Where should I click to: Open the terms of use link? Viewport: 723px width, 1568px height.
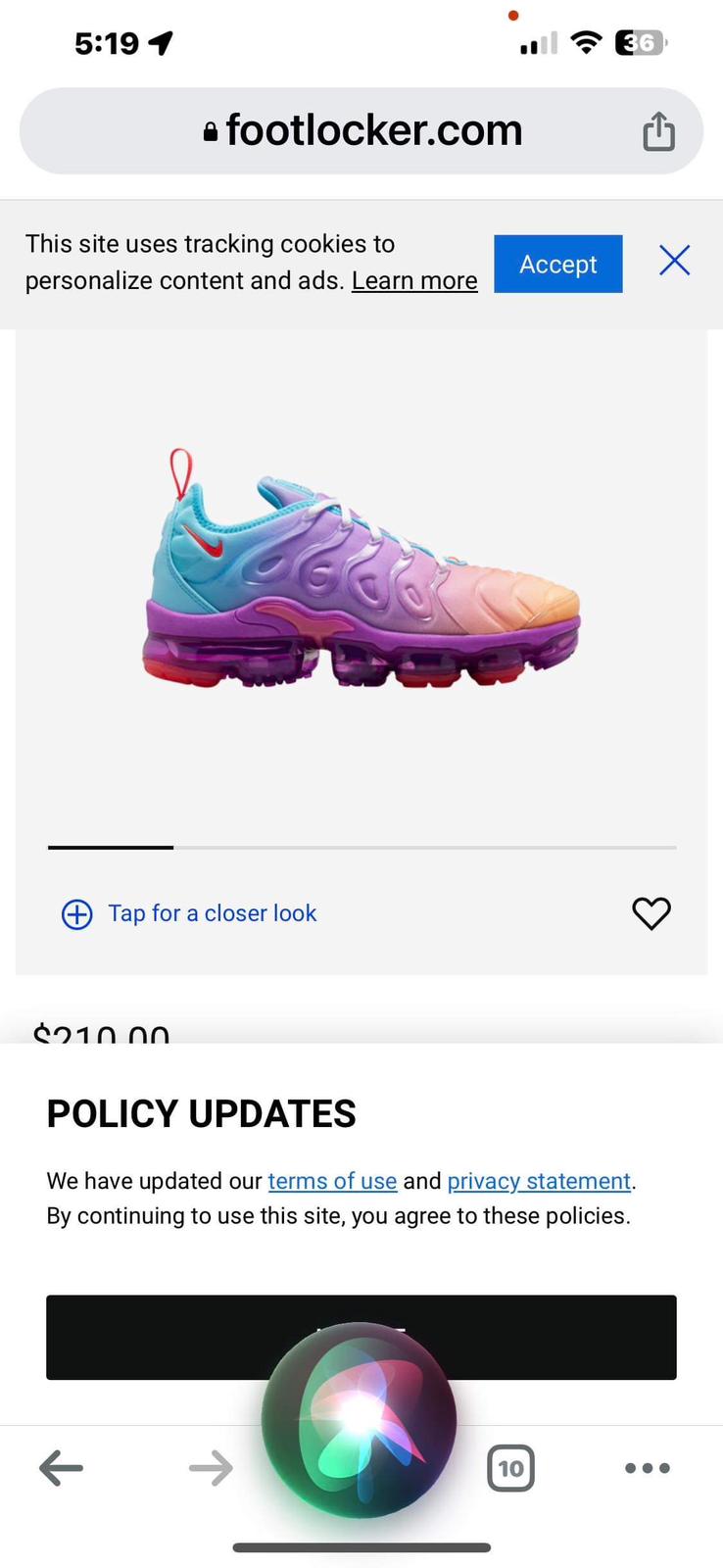pyautogui.click(x=332, y=1181)
